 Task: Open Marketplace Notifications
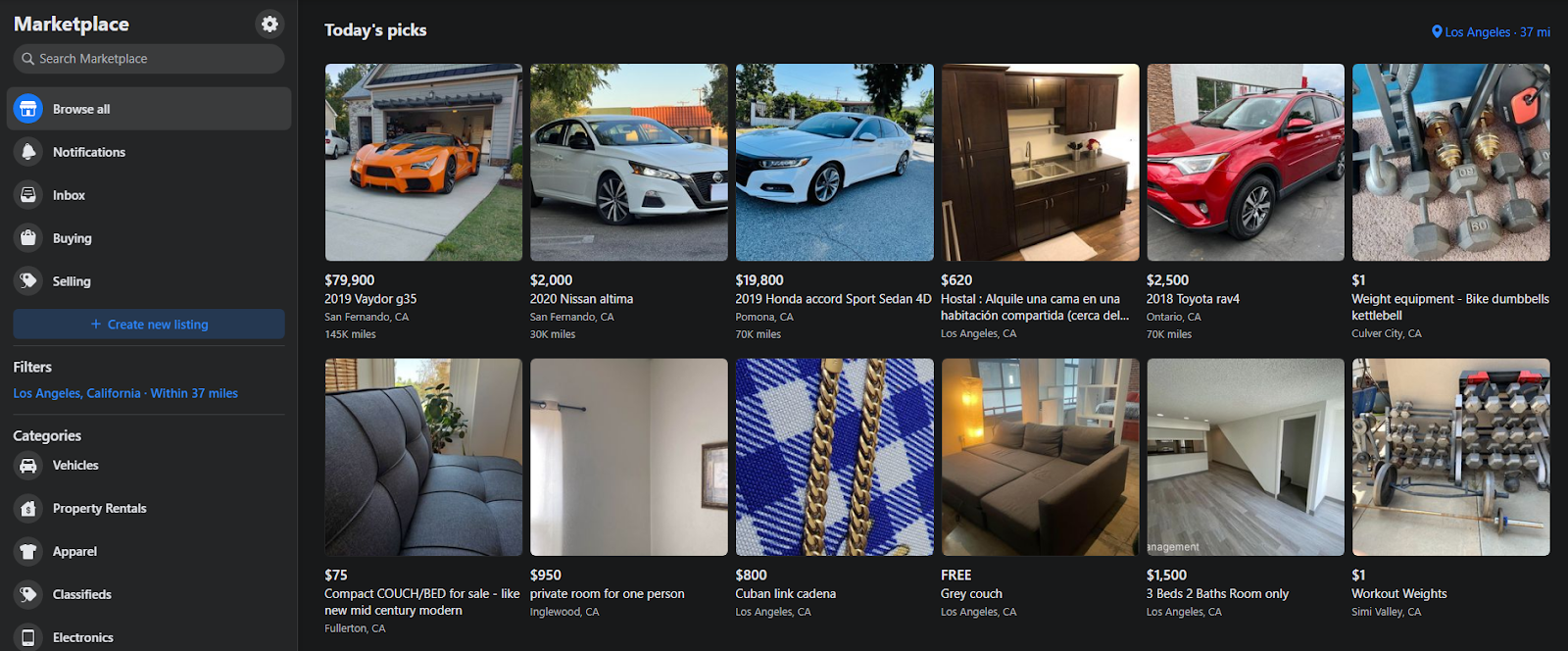[x=88, y=152]
